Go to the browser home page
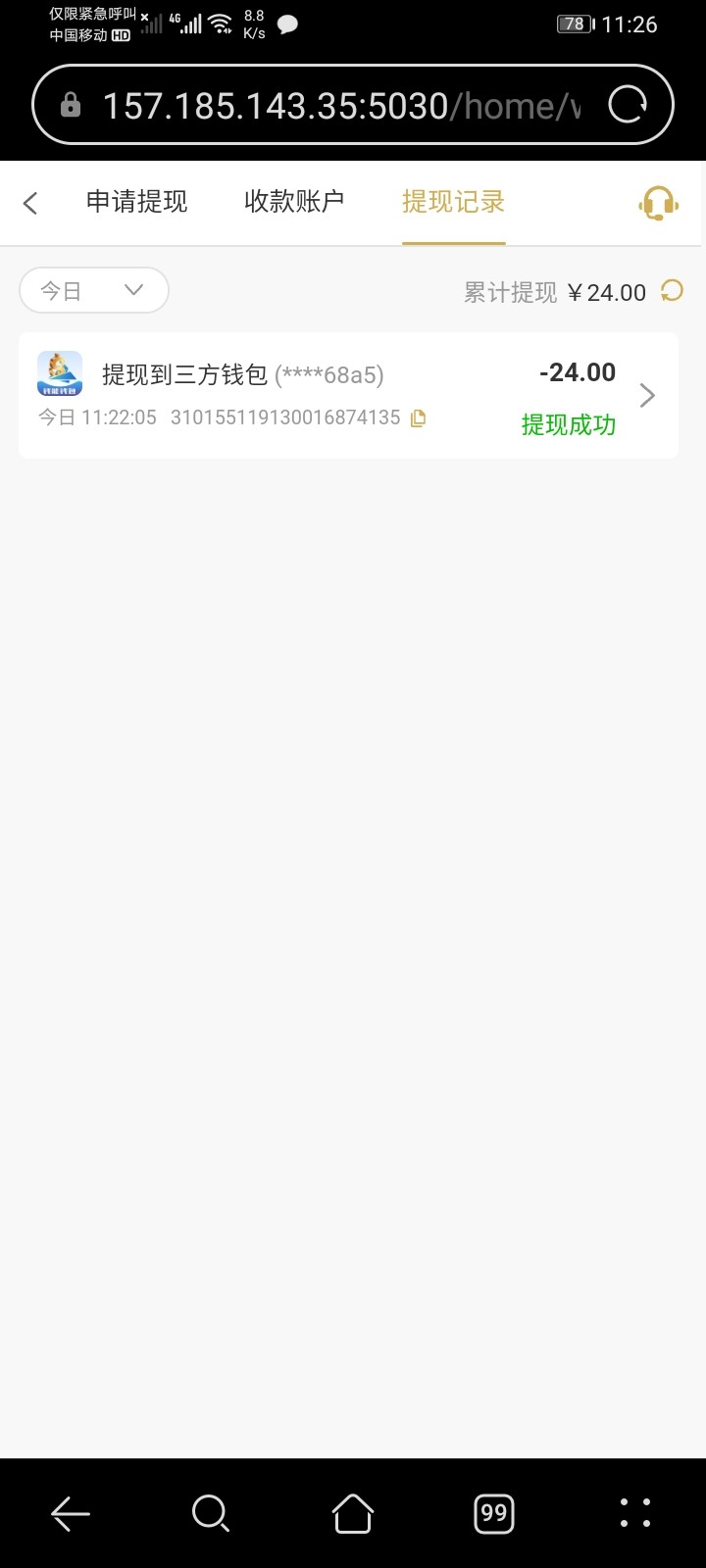706x1568 pixels. [353, 1514]
